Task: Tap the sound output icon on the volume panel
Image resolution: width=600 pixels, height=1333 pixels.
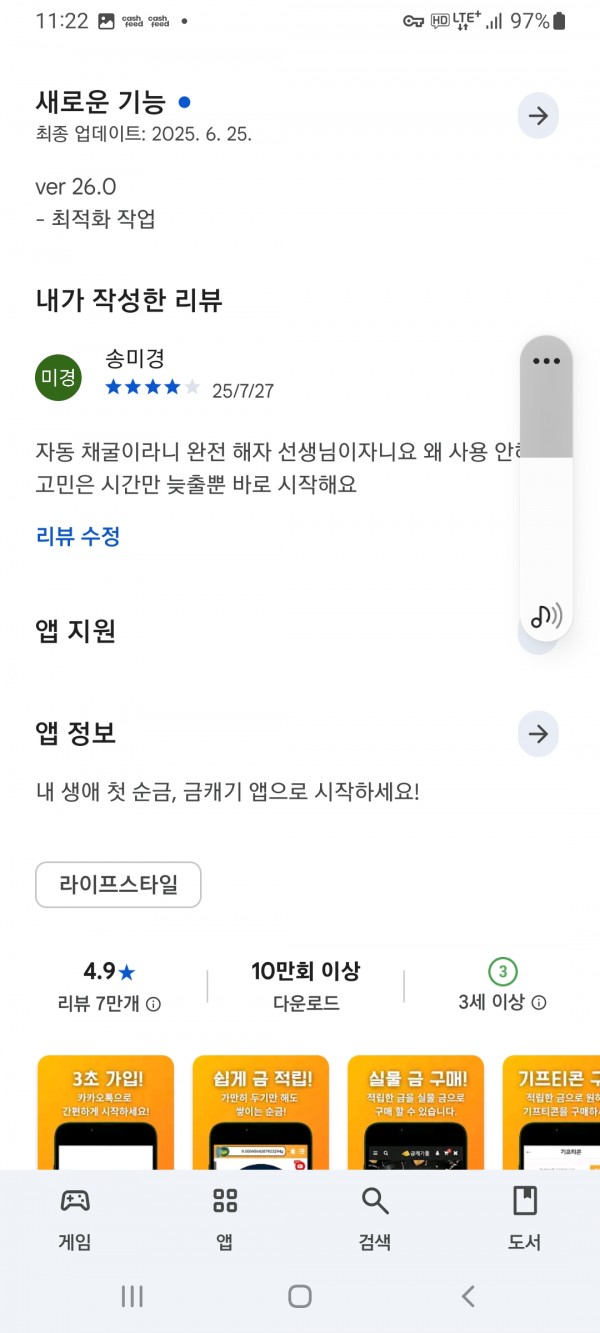Action: point(546,615)
